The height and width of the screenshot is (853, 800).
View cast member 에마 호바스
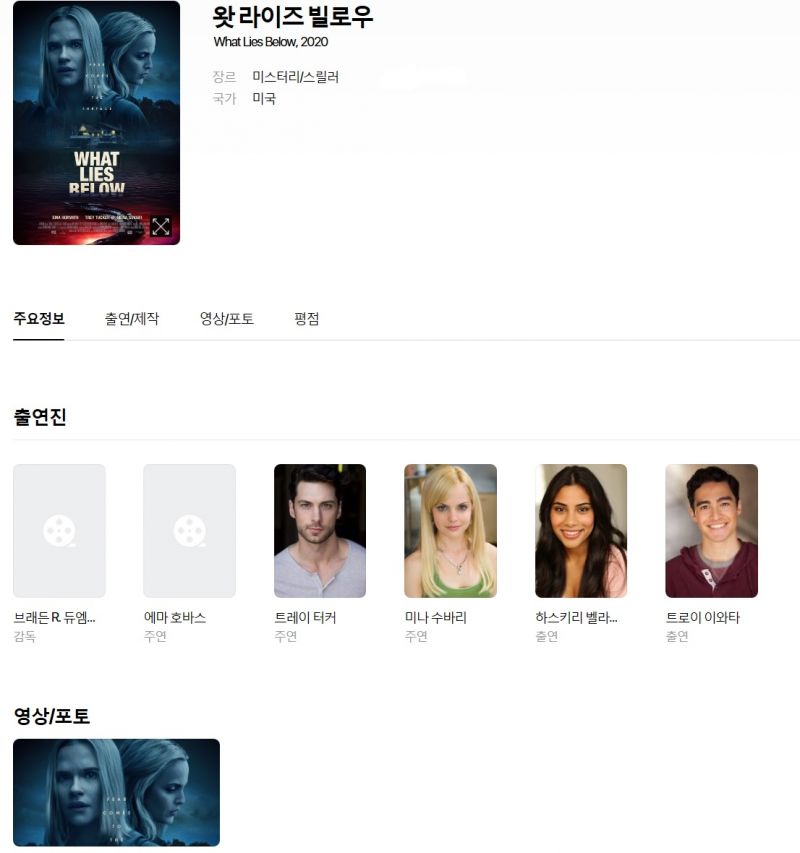189,531
